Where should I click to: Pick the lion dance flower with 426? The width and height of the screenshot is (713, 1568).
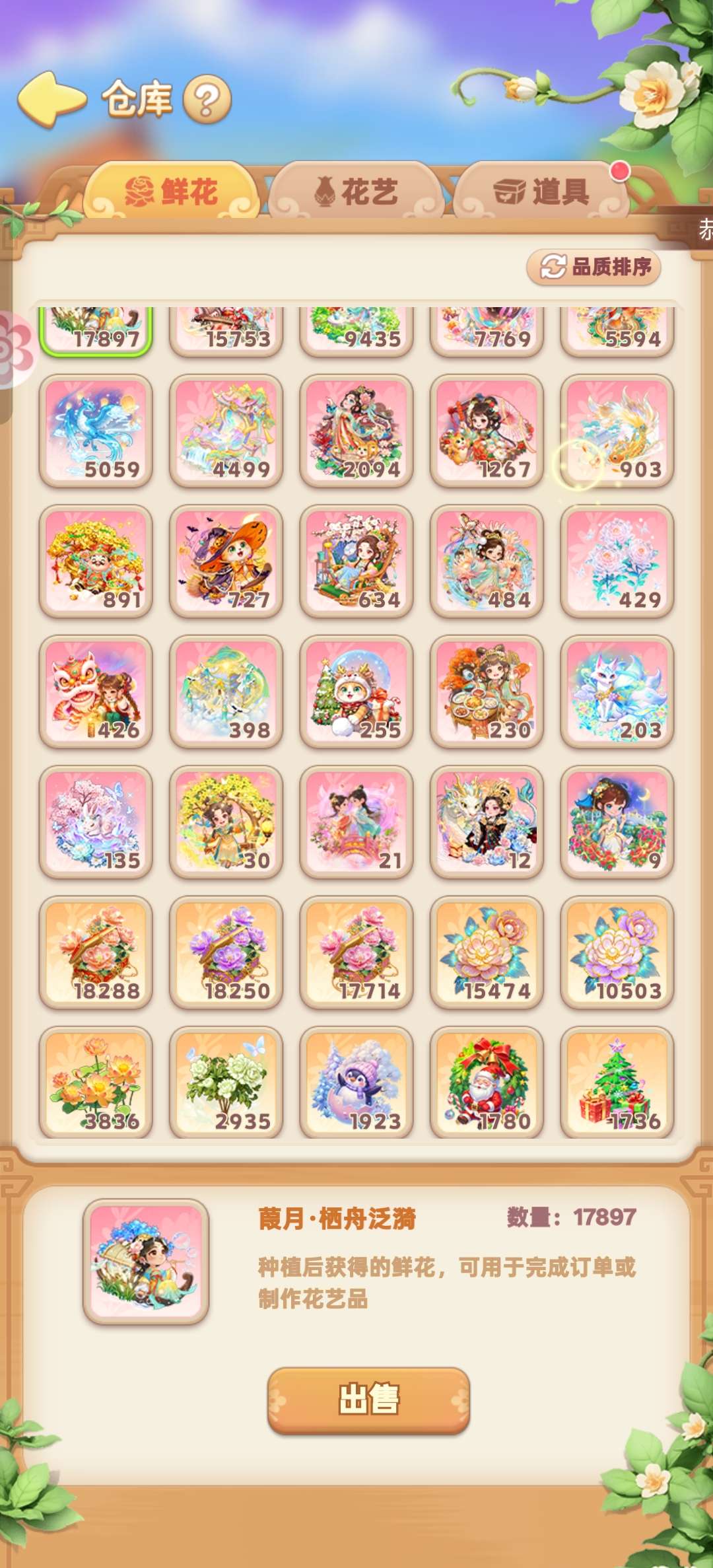[x=96, y=692]
